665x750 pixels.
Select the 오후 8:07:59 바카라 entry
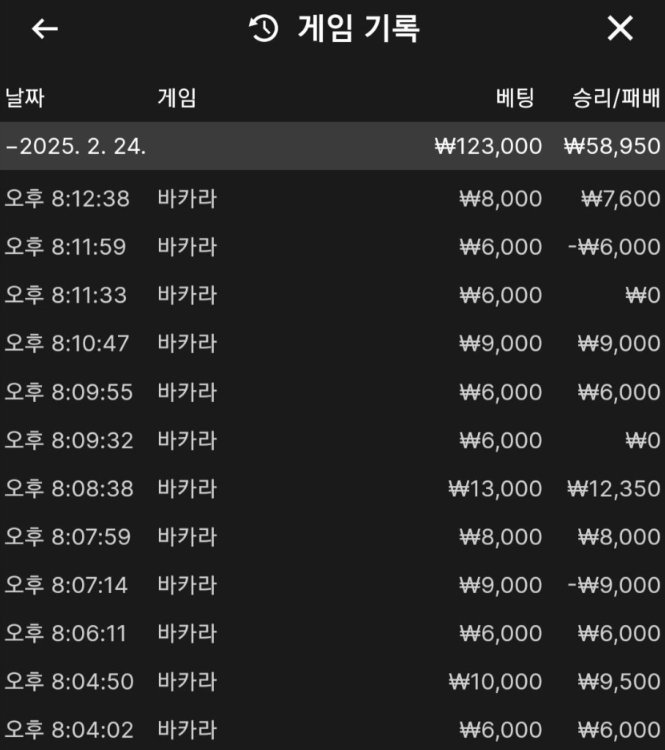[332, 537]
